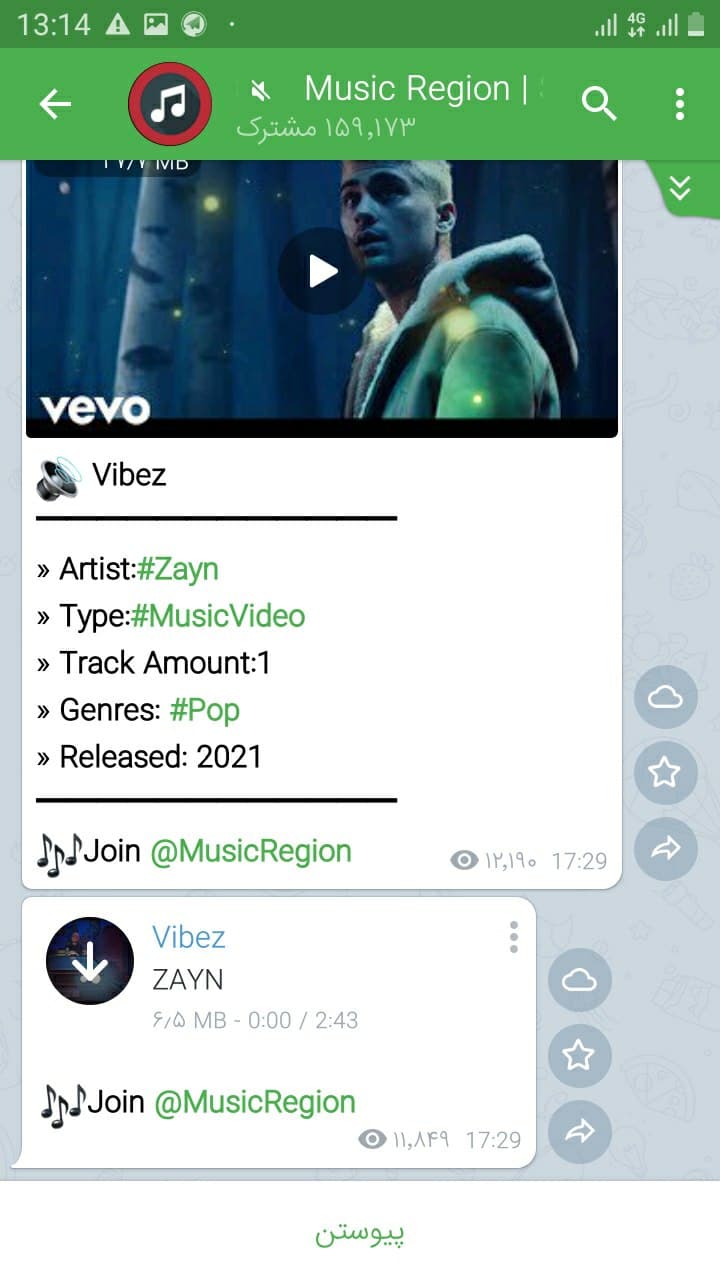
Task: Star the ZAYN audio message
Action: click(x=580, y=1056)
